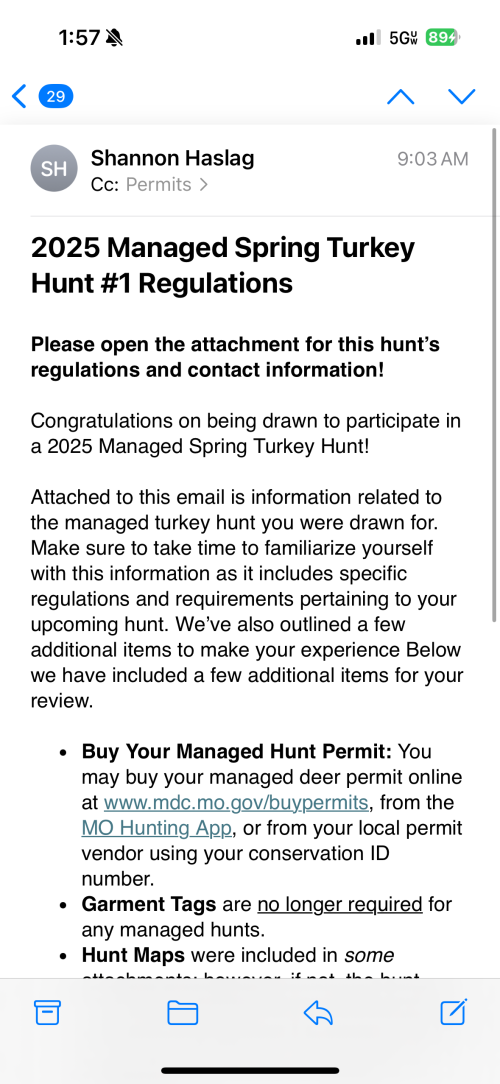Jump to the next email with down arrow
Image resolution: width=500 pixels, height=1084 pixels.
[x=461, y=96]
